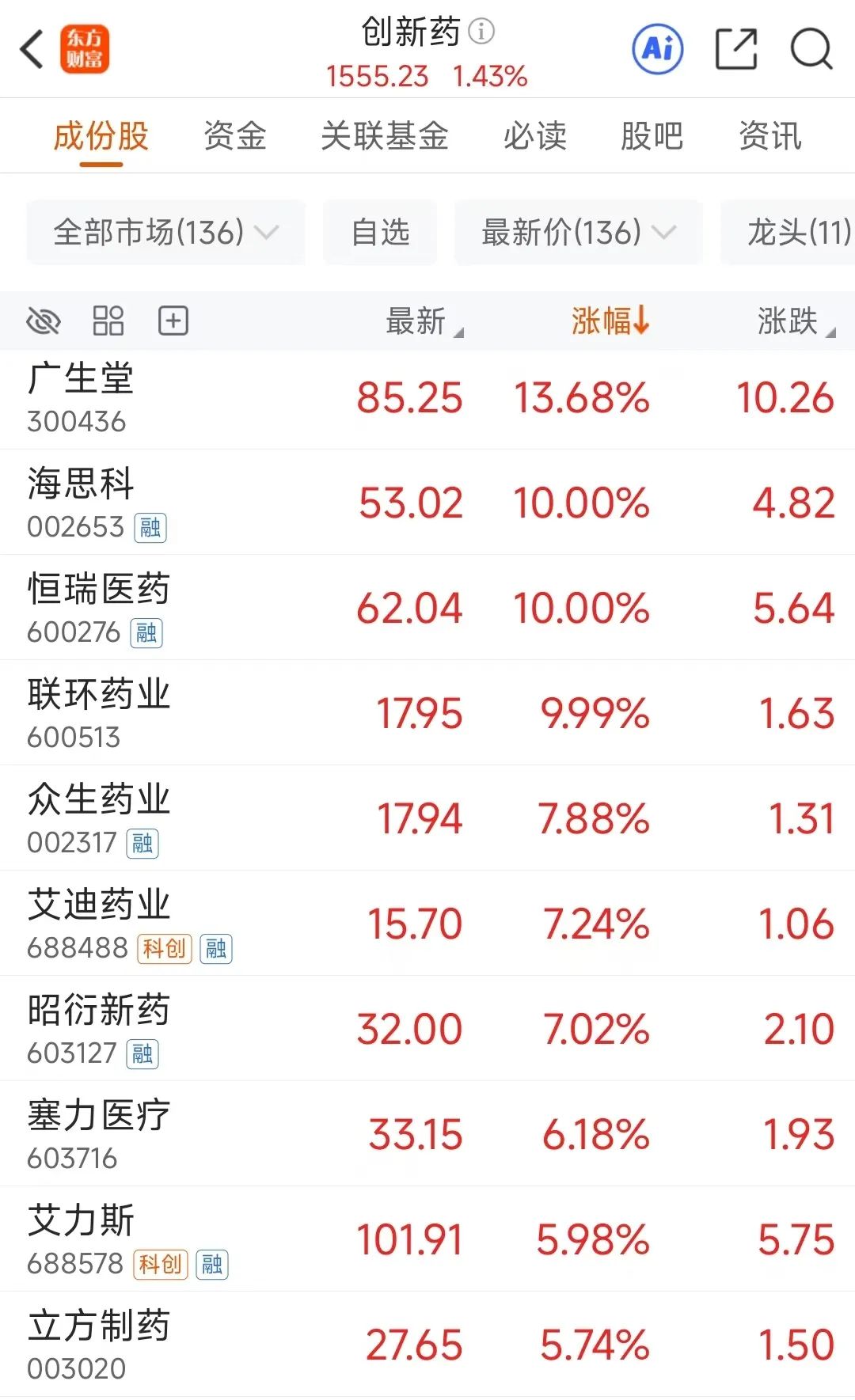Sort list by 涨幅 column
855x1400 pixels.
pyautogui.click(x=610, y=321)
